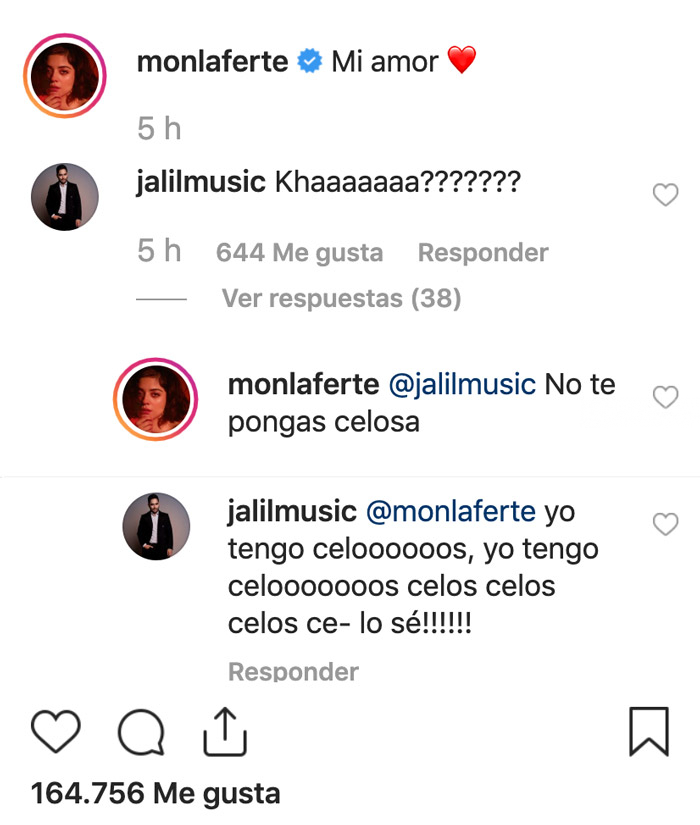
Task: View 644 Me gusta on the comment
Action: pyautogui.click(x=299, y=253)
